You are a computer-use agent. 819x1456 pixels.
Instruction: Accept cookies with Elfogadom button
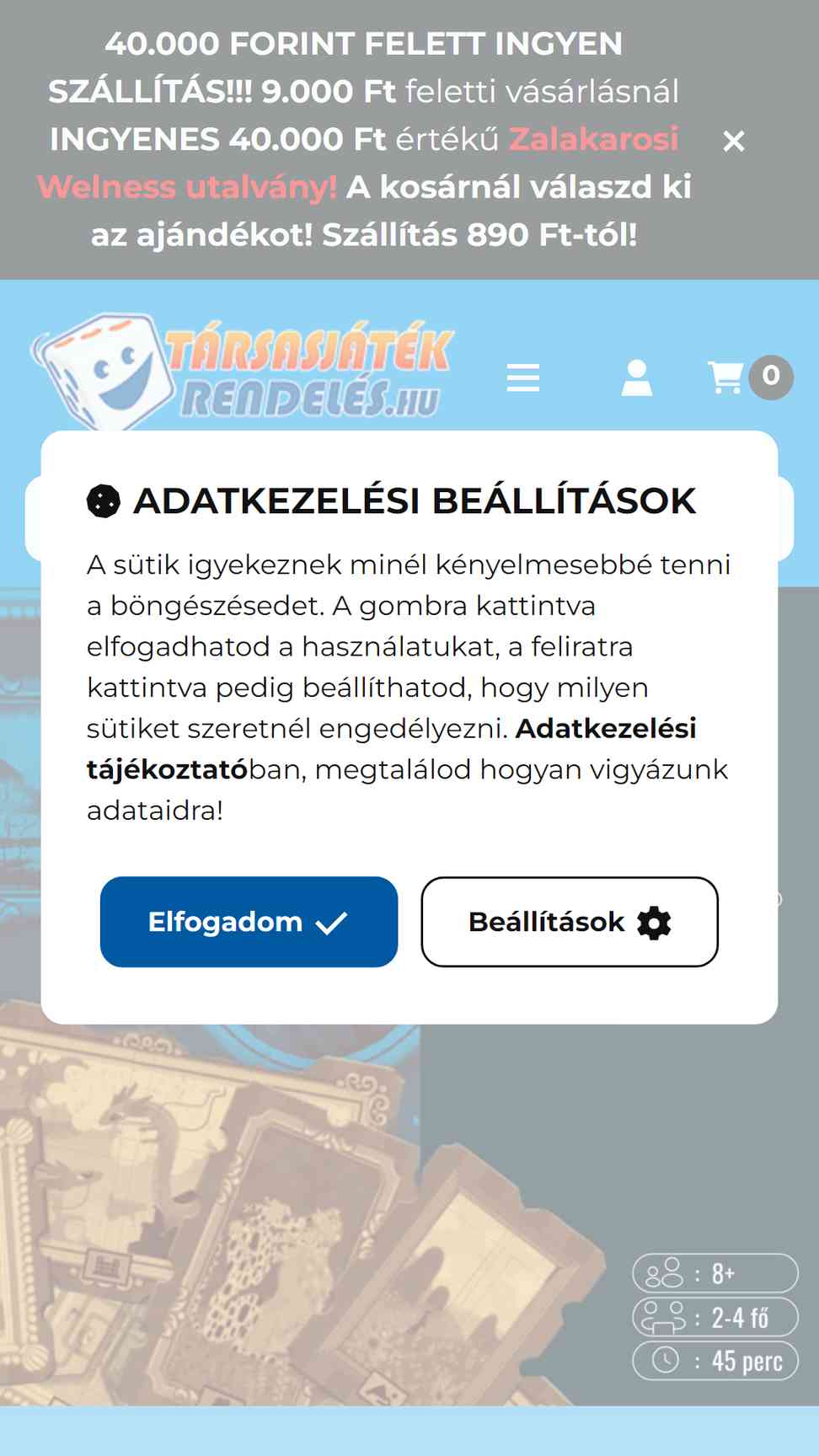pyautogui.click(x=249, y=922)
